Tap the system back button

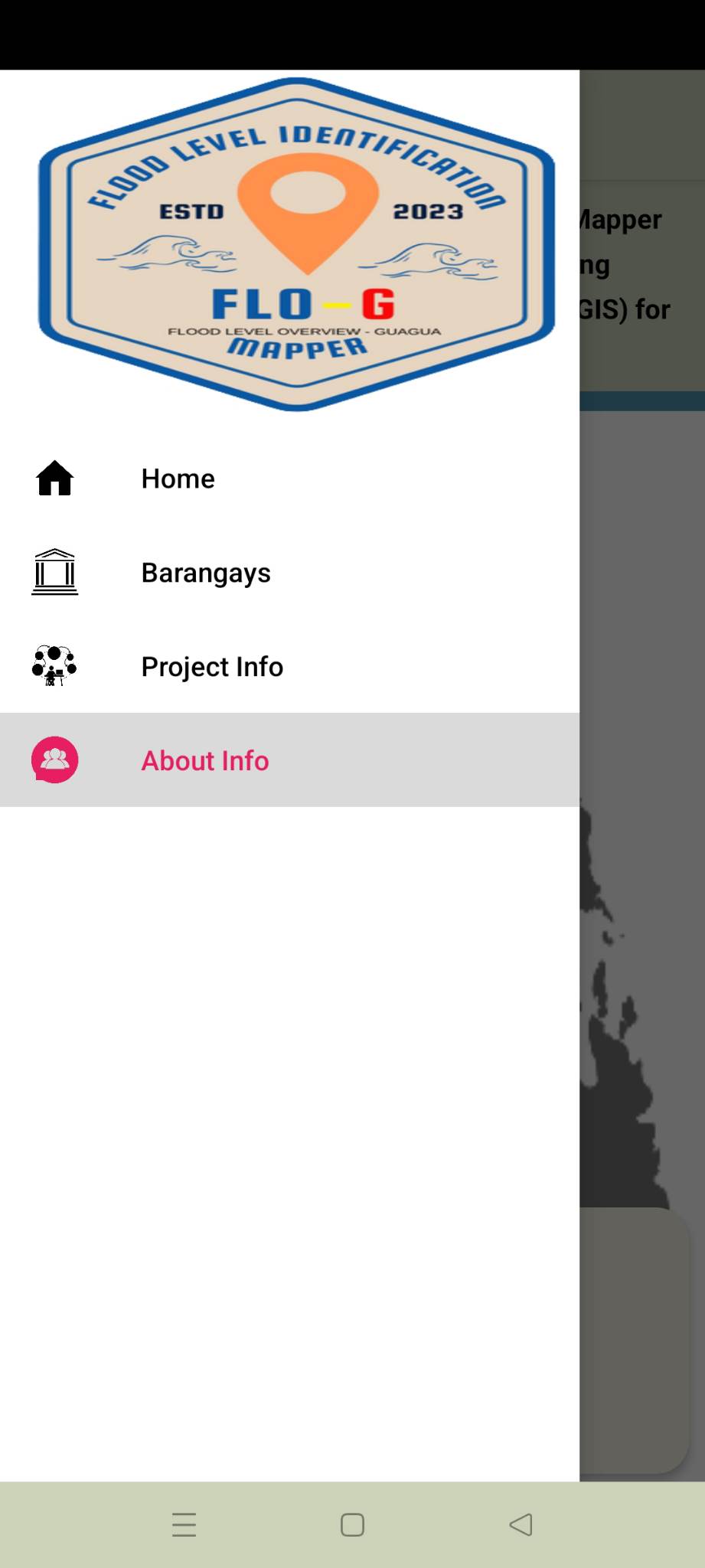(x=521, y=1524)
